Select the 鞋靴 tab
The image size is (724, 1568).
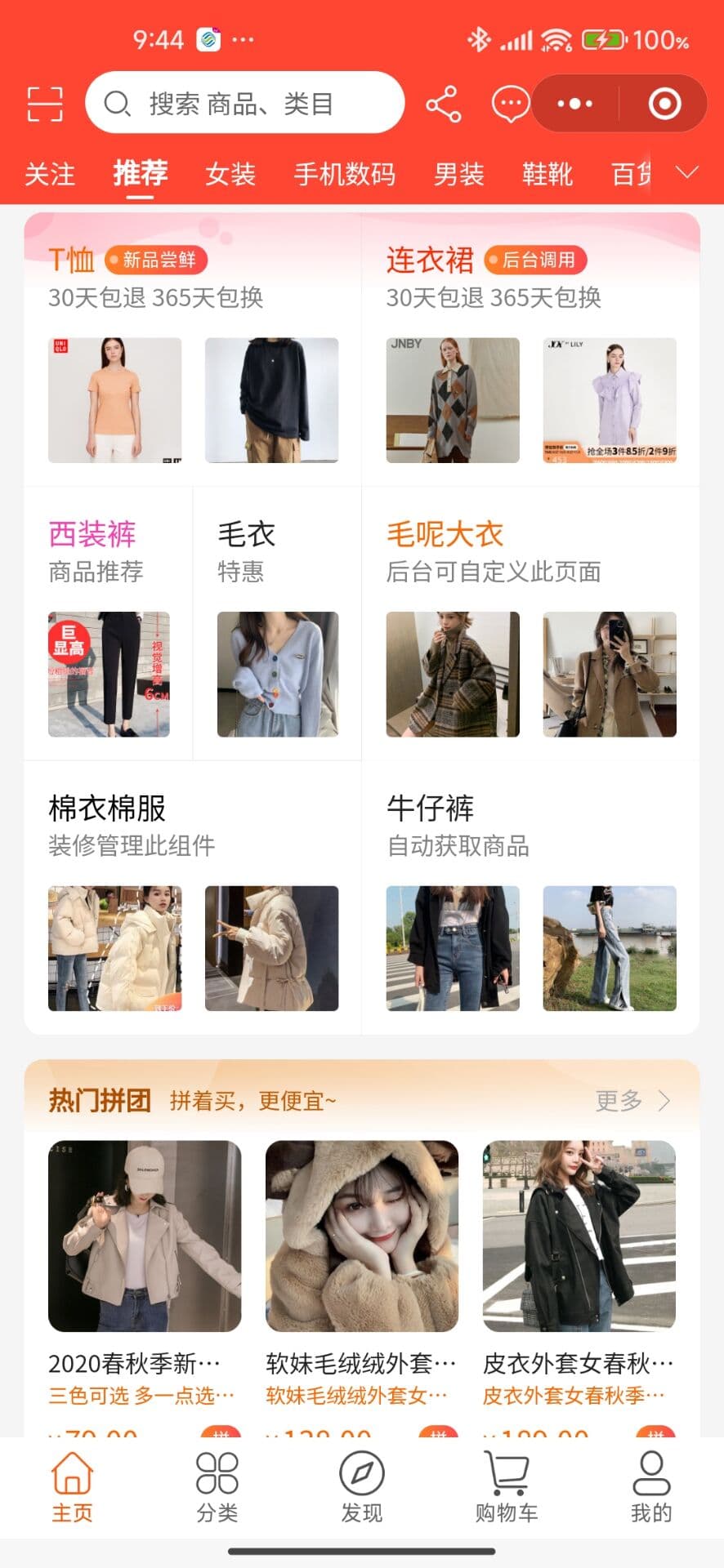(x=547, y=173)
